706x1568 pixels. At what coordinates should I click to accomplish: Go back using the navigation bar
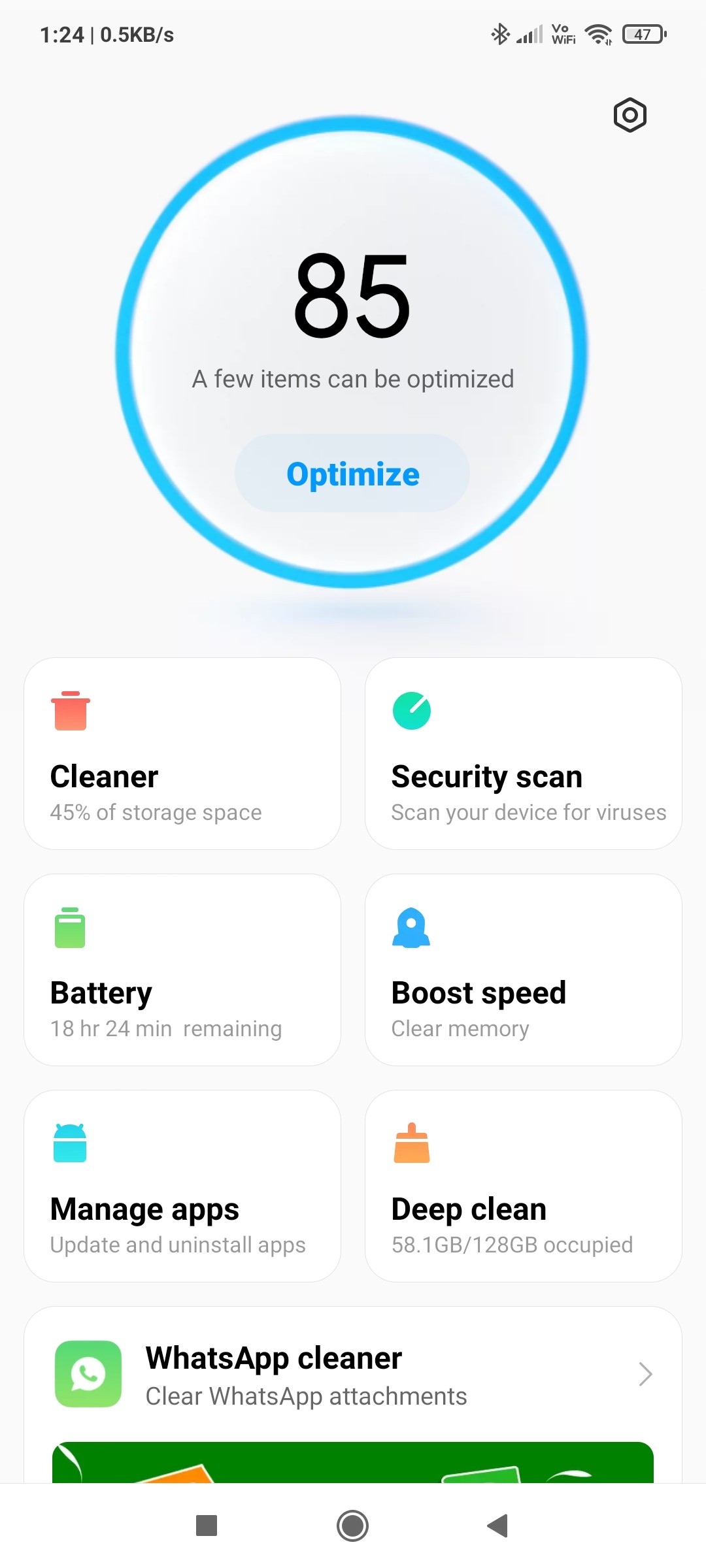tap(497, 1526)
